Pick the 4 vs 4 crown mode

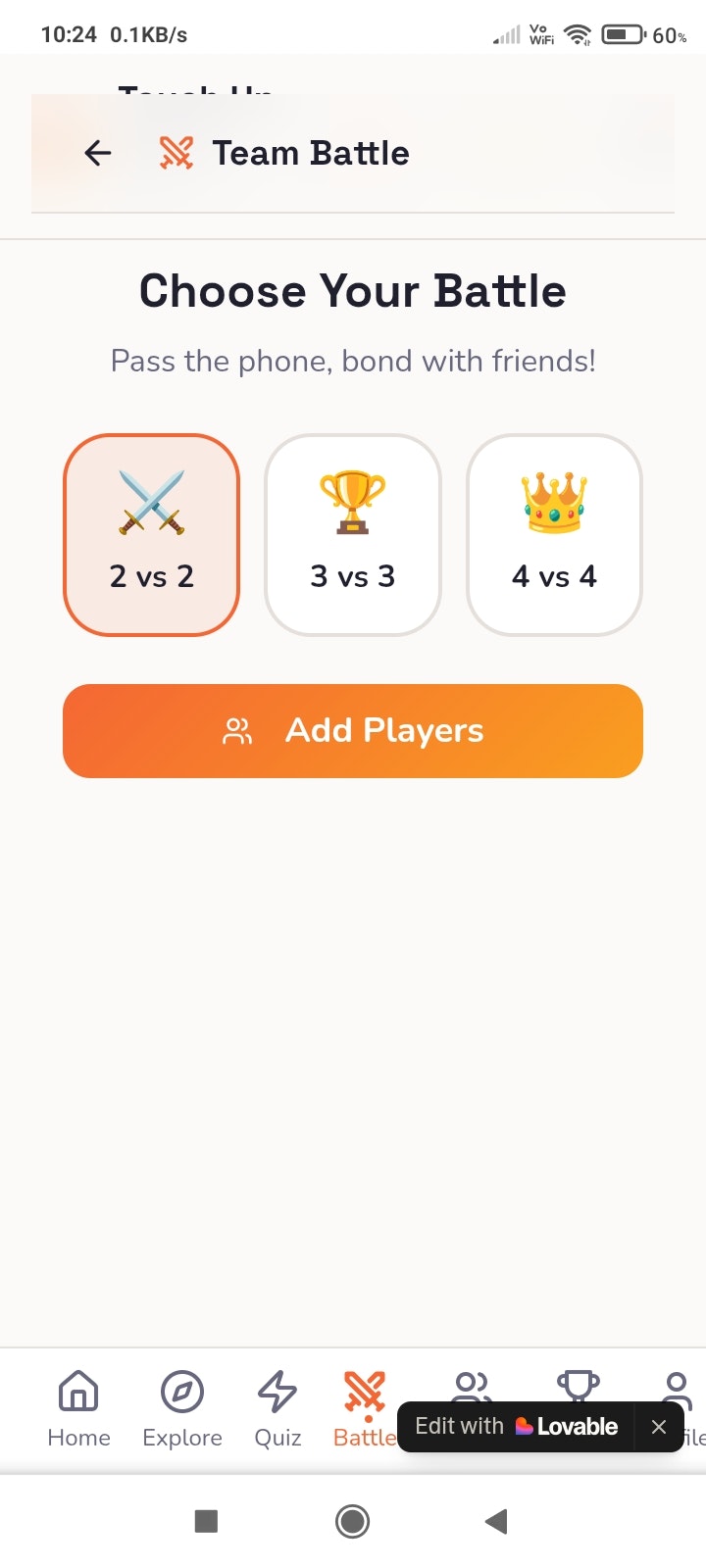click(x=554, y=534)
